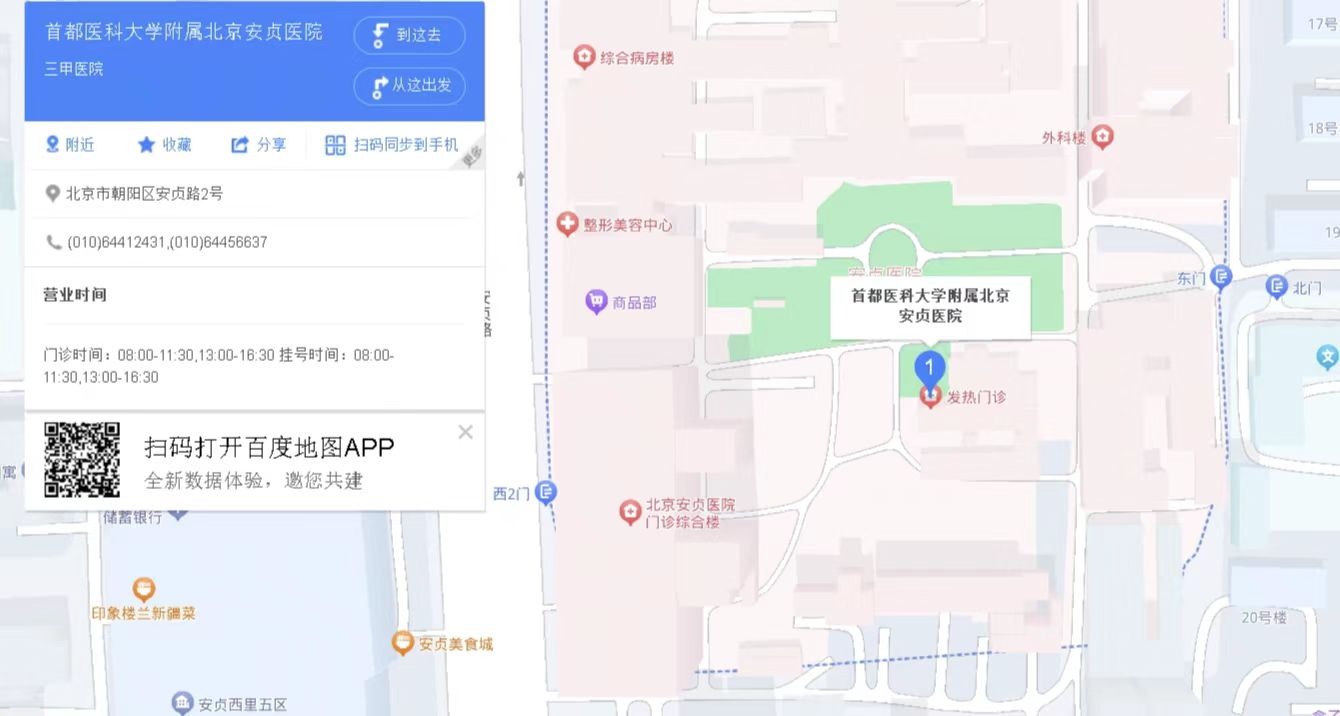This screenshot has width=1340, height=716.
Task: Select the 北京安贞医院门诊综合楼 marker
Action: tap(630, 513)
